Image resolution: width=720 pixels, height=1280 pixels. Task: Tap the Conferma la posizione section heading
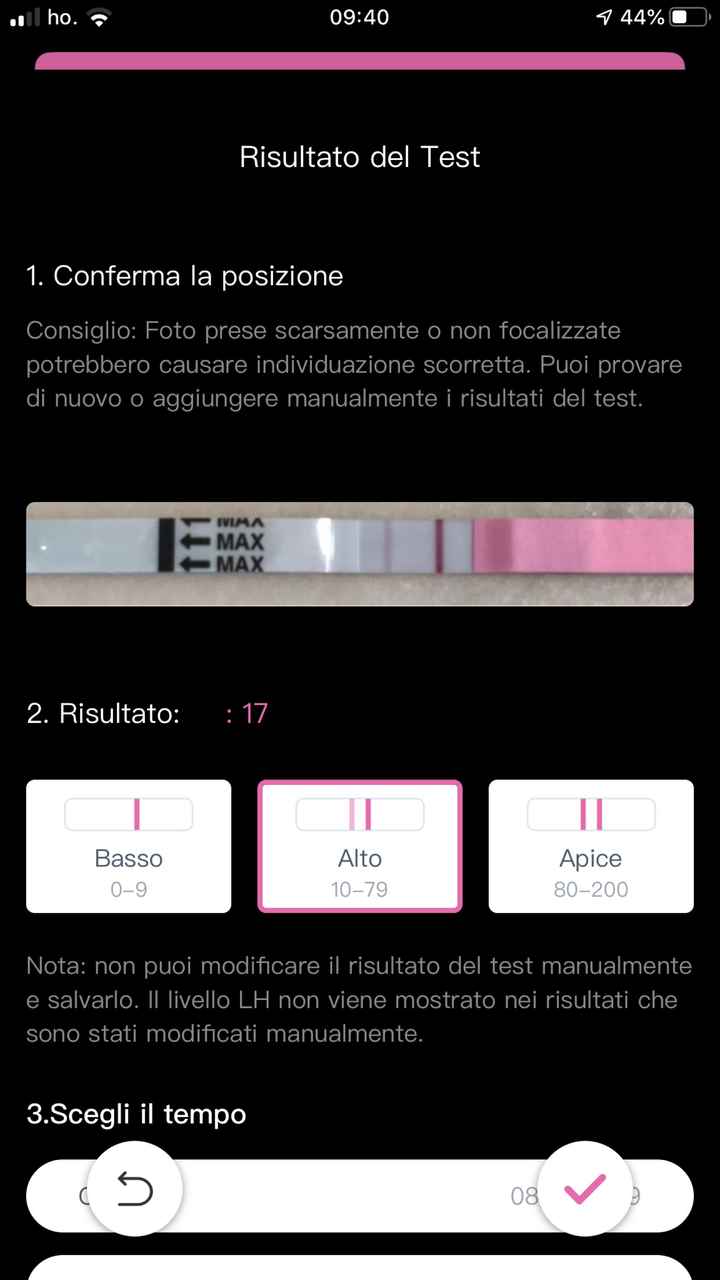click(183, 275)
